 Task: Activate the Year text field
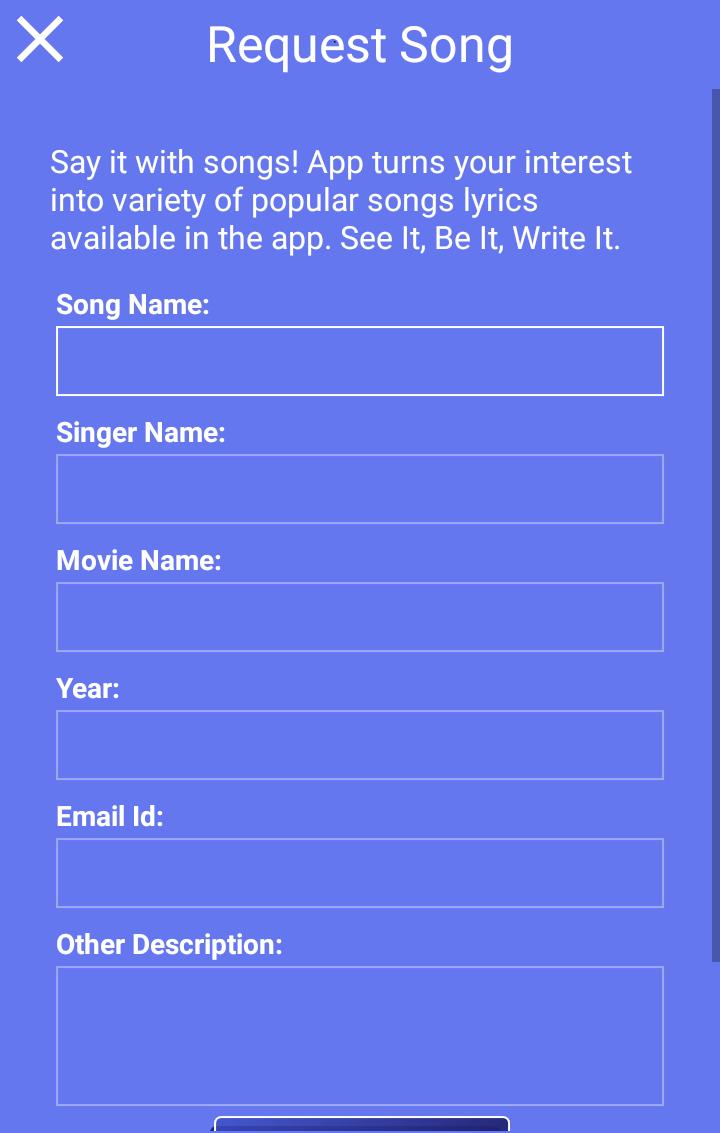click(x=360, y=745)
